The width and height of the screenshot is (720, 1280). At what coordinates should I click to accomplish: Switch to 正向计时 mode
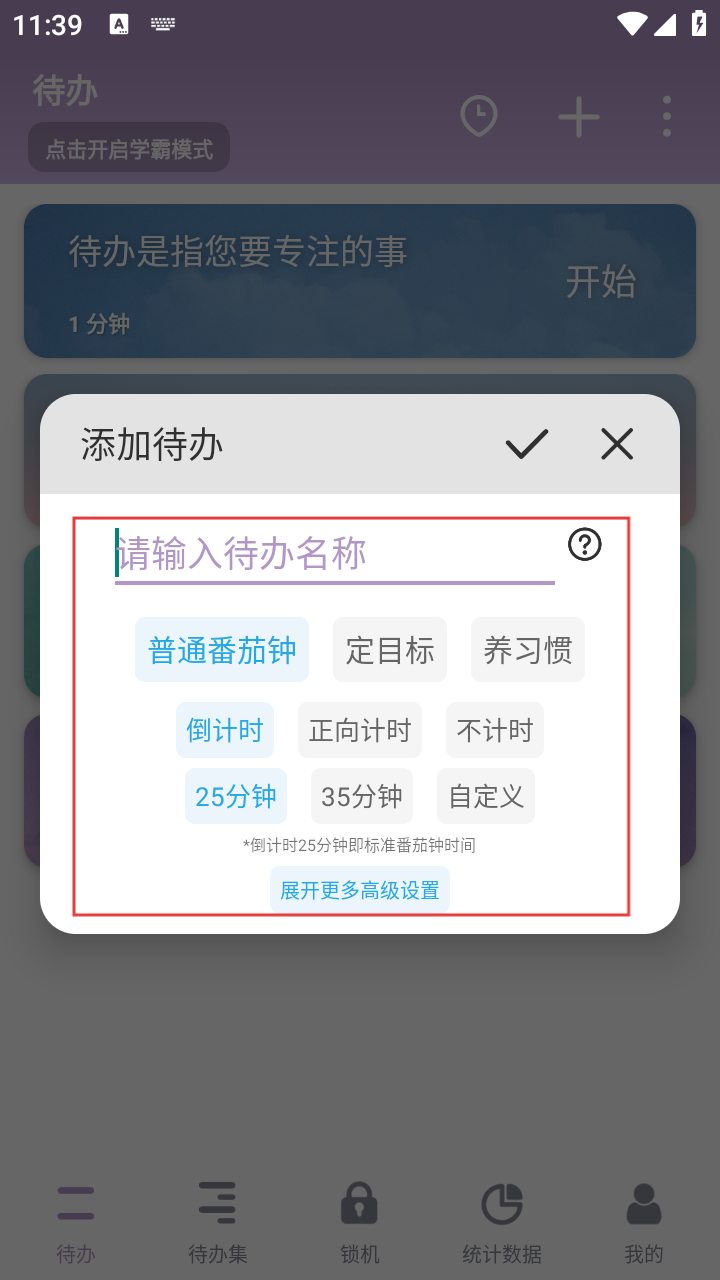(360, 730)
